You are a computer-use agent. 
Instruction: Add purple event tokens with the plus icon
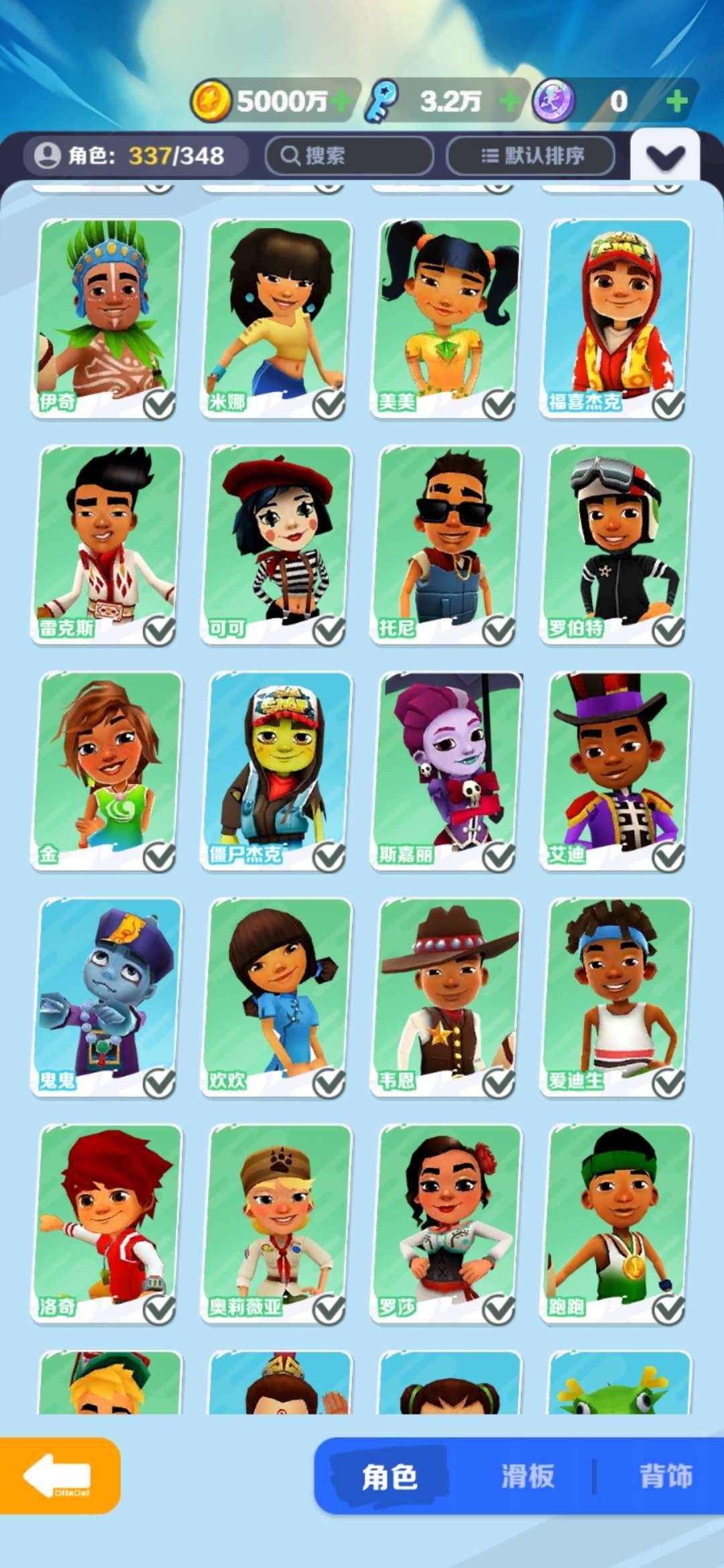pos(677,102)
